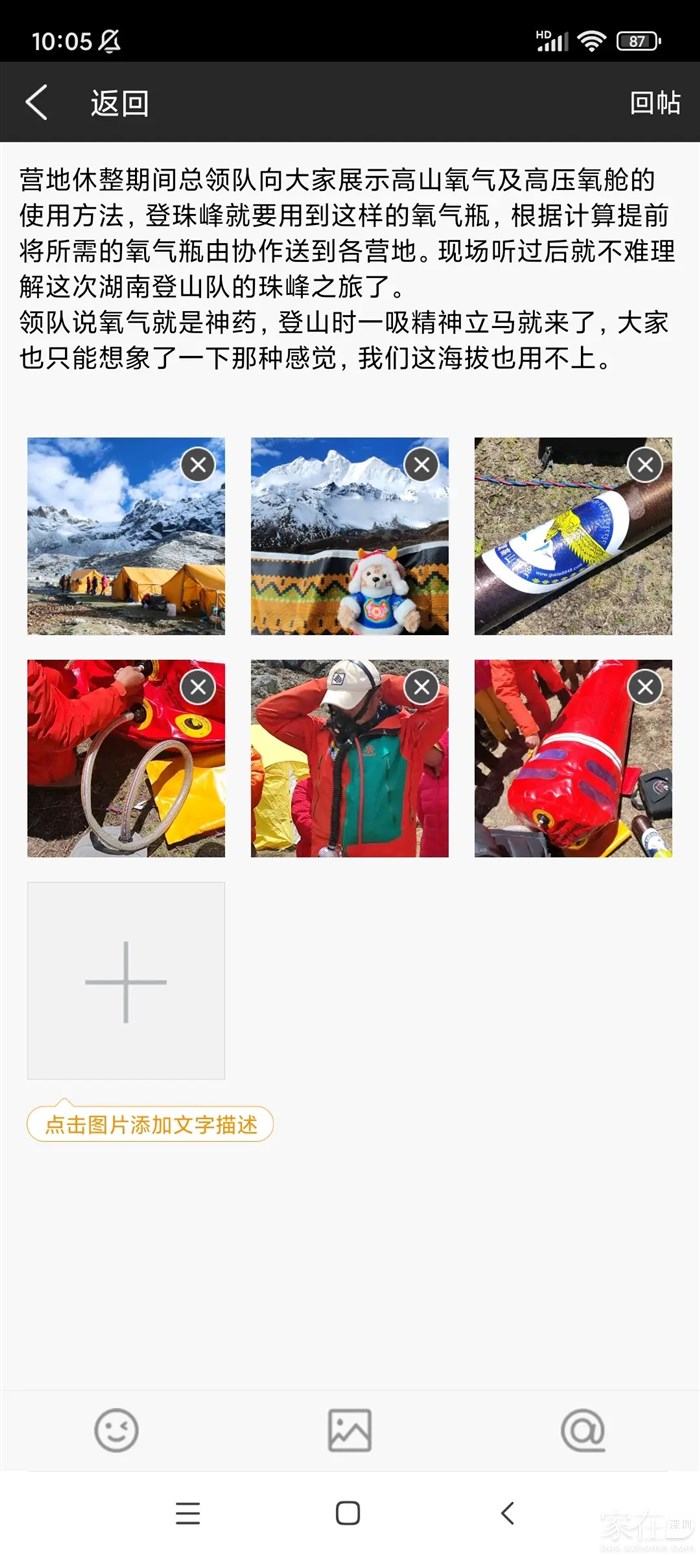Image resolution: width=700 pixels, height=1555 pixels.
Task: Tap the 返回 back arrow
Action: [x=37, y=102]
